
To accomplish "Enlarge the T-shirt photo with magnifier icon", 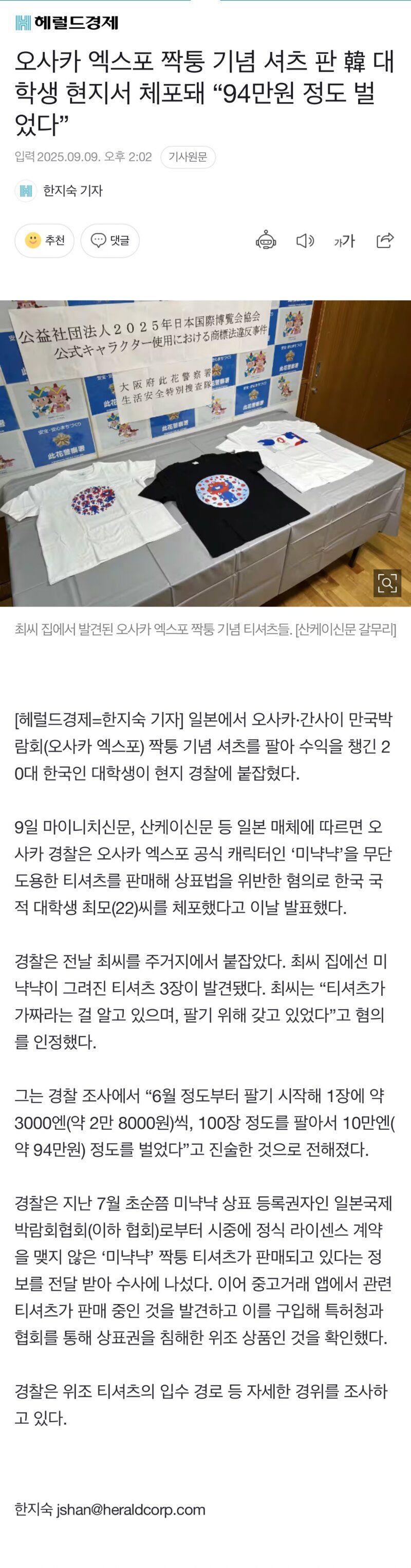I will 387,582.
